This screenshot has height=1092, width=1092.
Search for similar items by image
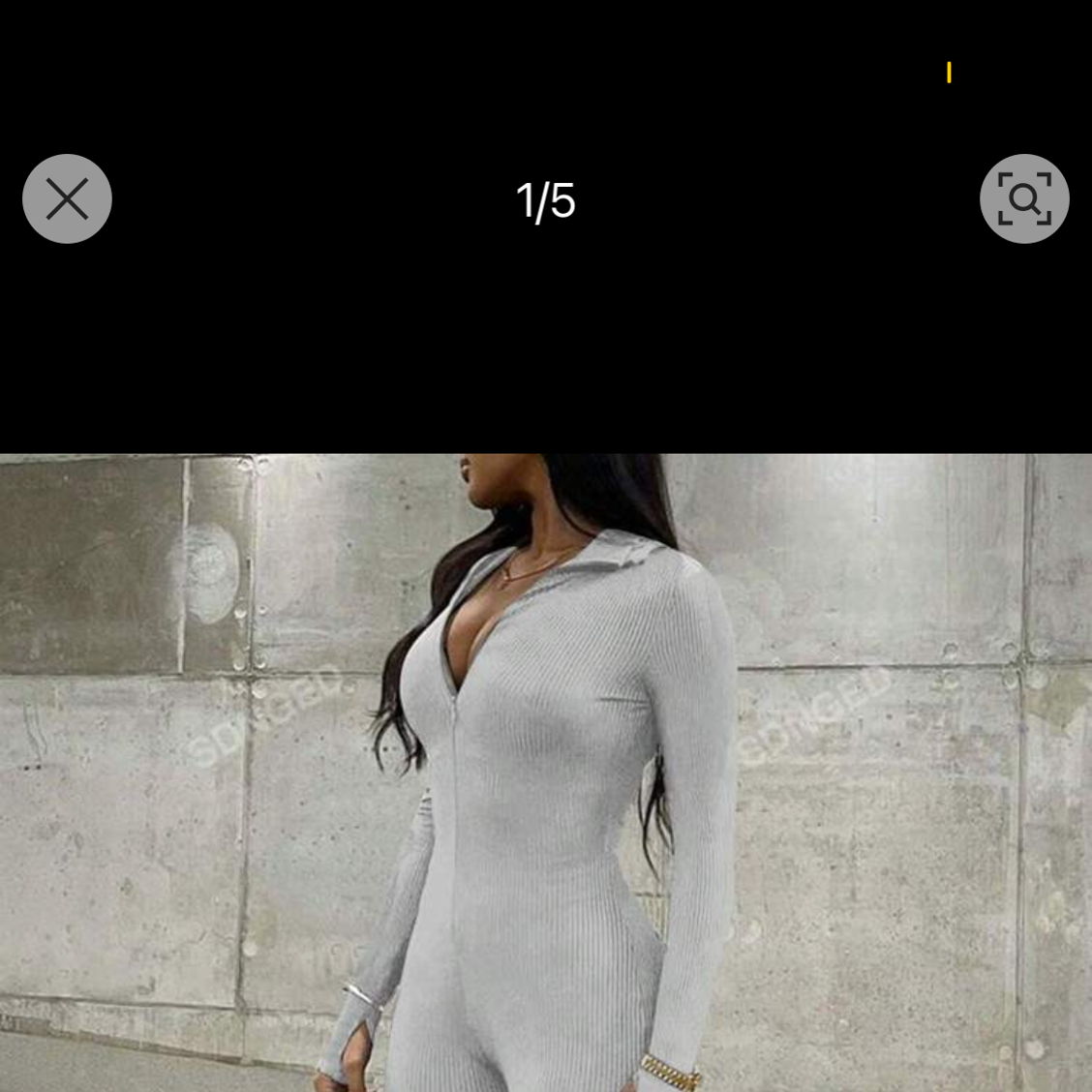[1023, 198]
